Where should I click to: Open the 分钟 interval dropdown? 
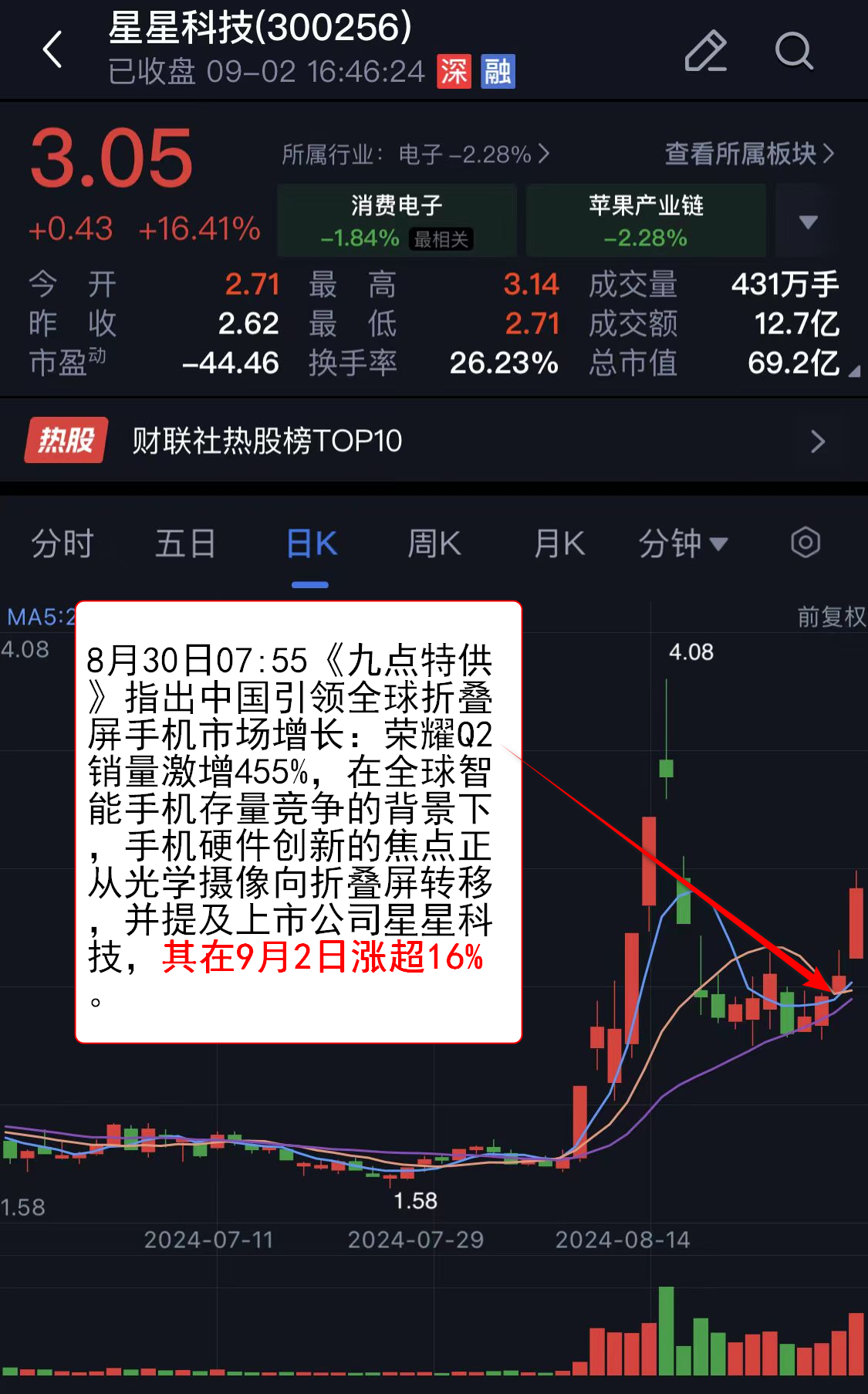(683, 543)
